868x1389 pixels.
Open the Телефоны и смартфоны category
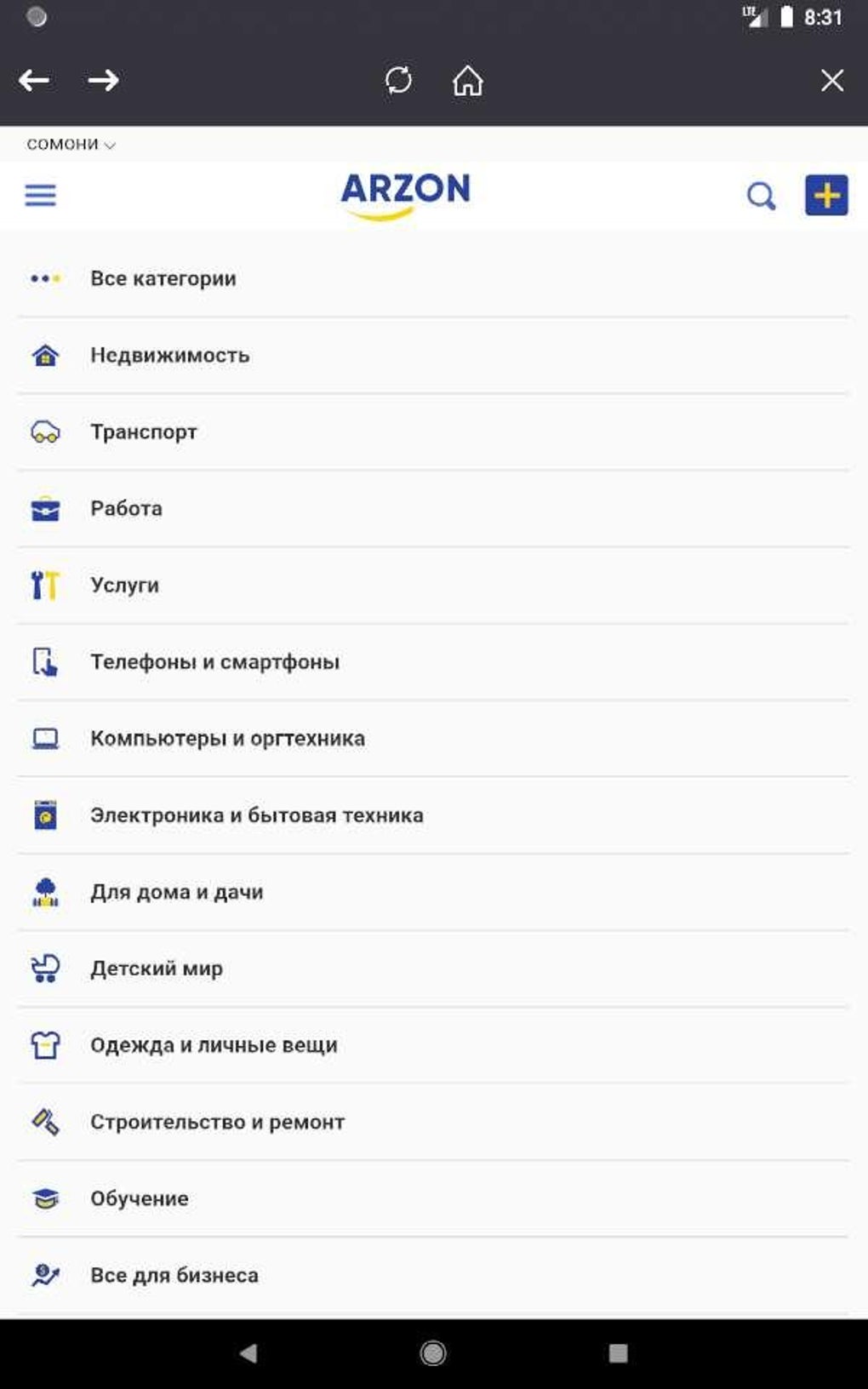(x=215, y=661)
